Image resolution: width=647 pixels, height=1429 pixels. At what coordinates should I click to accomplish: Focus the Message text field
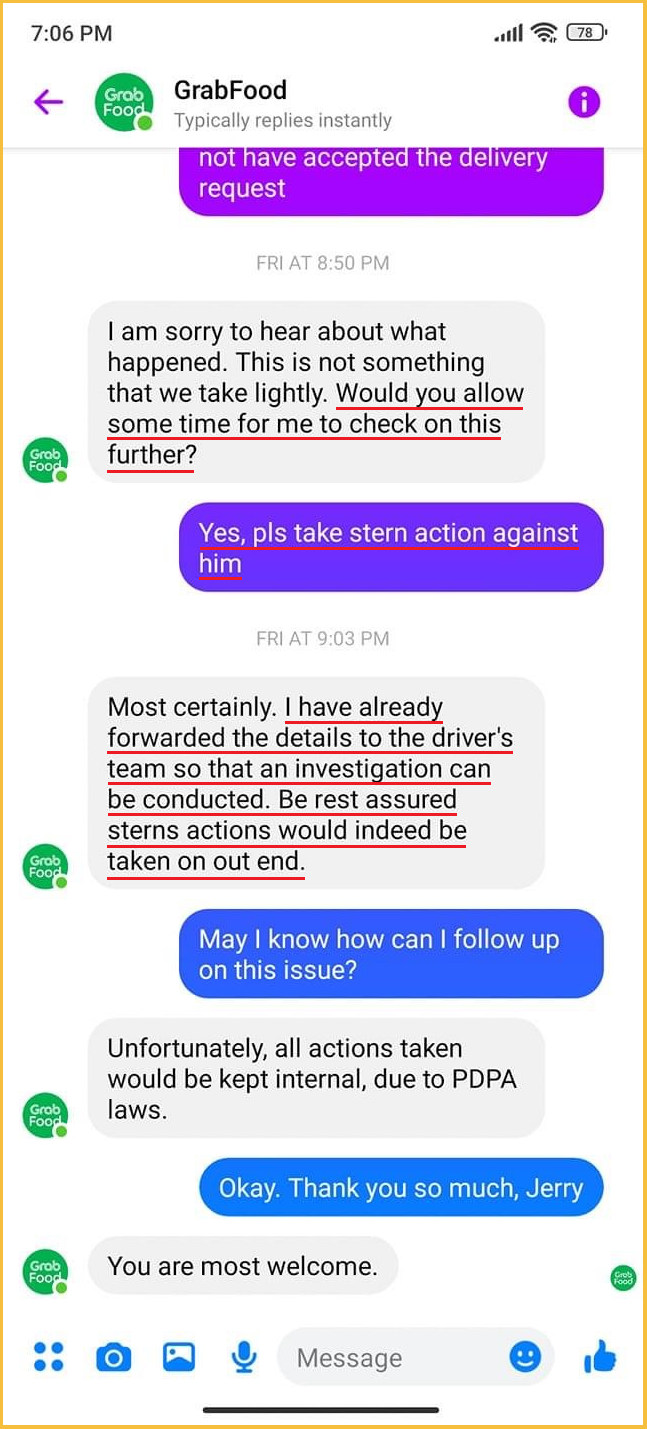[x=390, y=1357]
